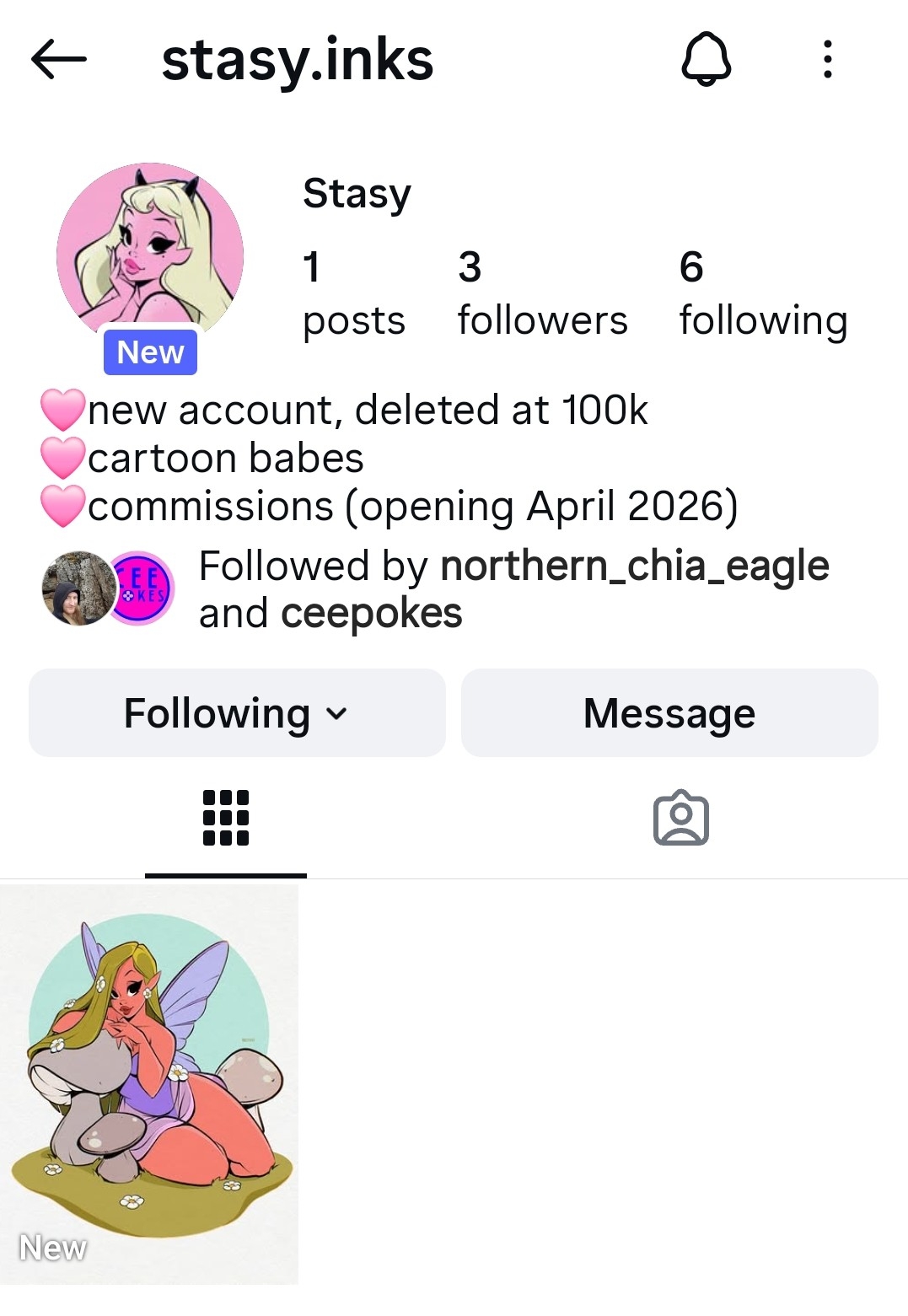The image size is (908, 1316).
Task: Open the followers list
Action: [542, 293]
